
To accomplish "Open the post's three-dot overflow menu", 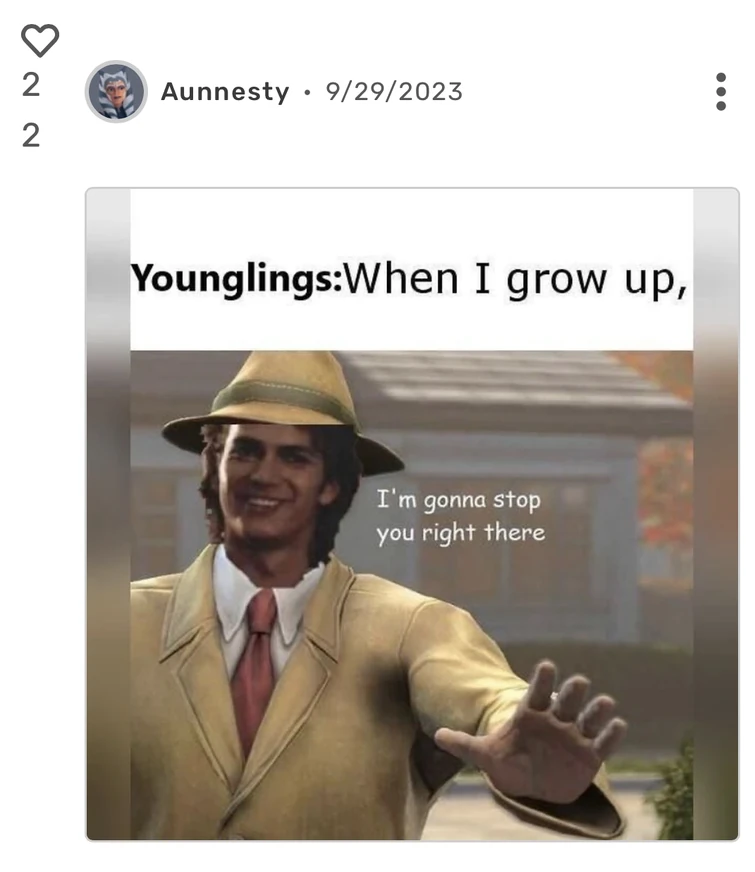I will point(720,92).
